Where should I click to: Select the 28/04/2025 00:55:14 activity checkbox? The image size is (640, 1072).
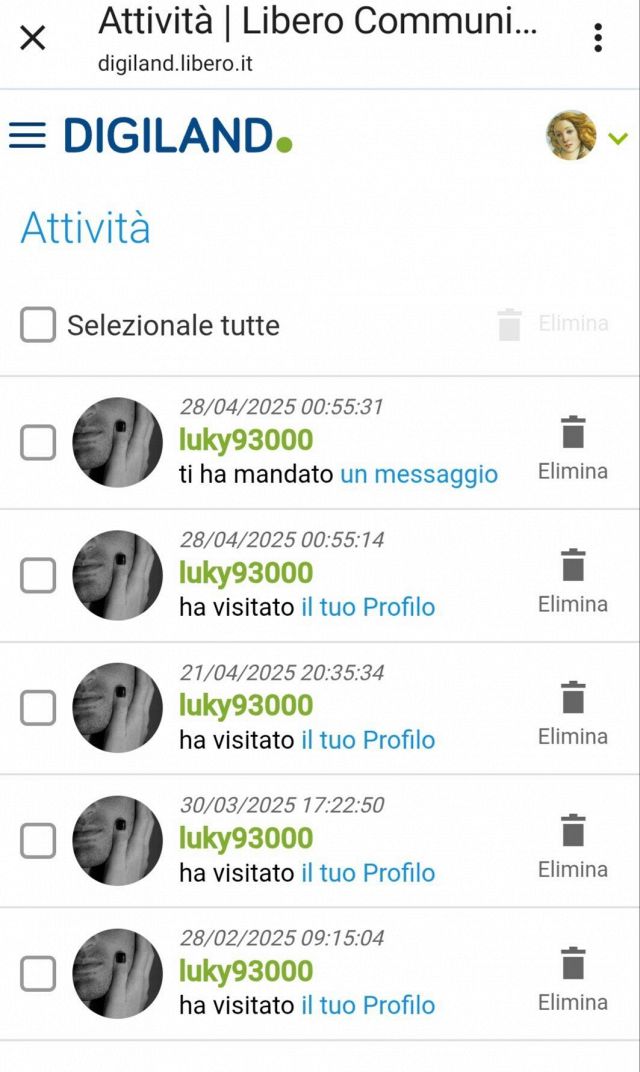click(x=38, y=575)
